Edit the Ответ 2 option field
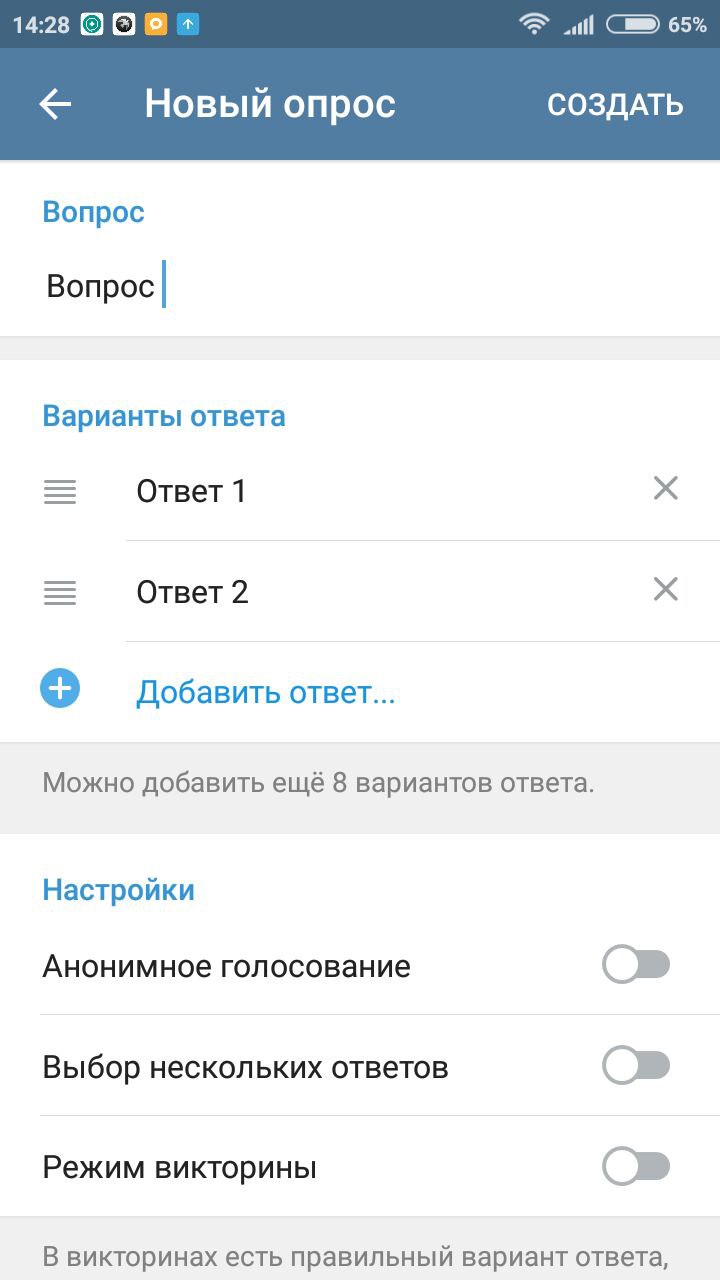 380,592
